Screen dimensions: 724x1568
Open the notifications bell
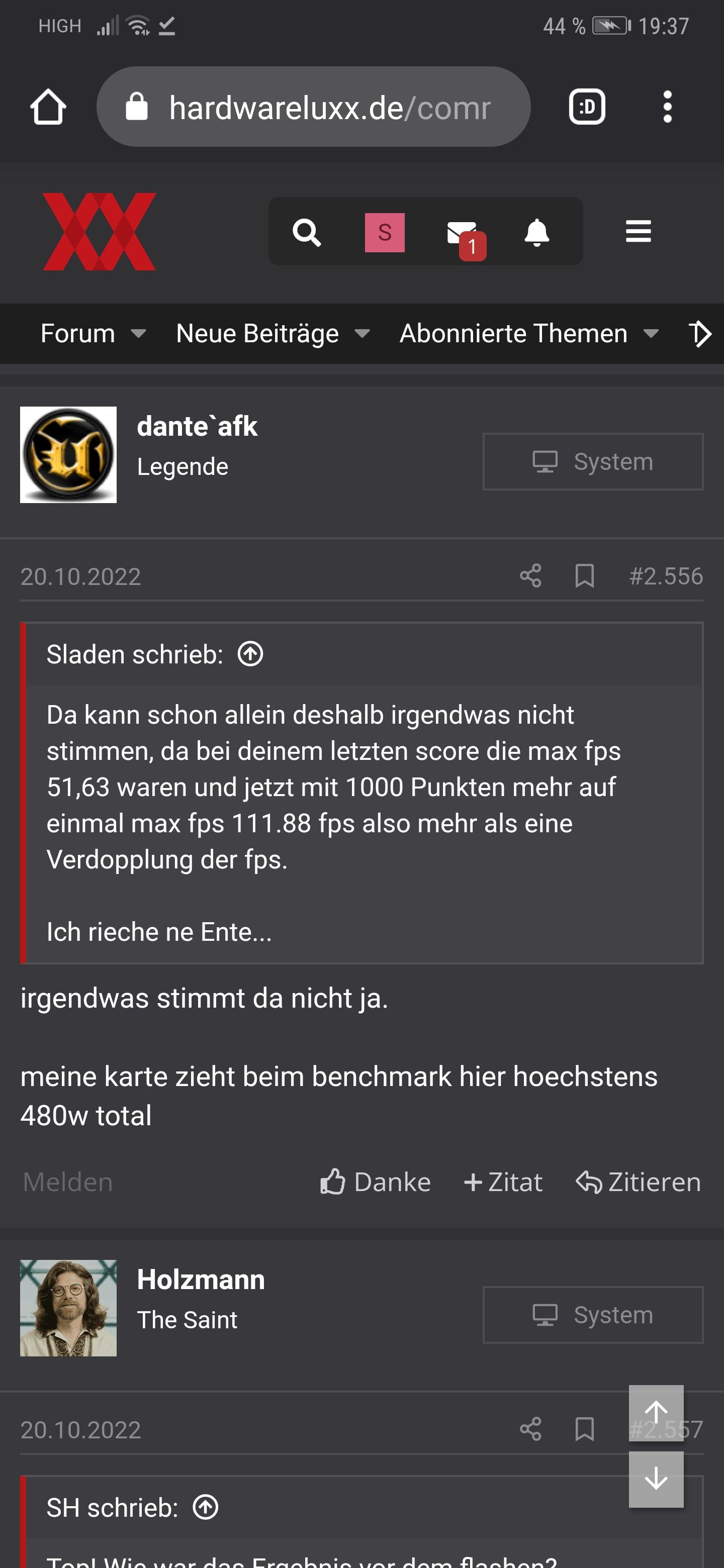click(x=536, y=232)
